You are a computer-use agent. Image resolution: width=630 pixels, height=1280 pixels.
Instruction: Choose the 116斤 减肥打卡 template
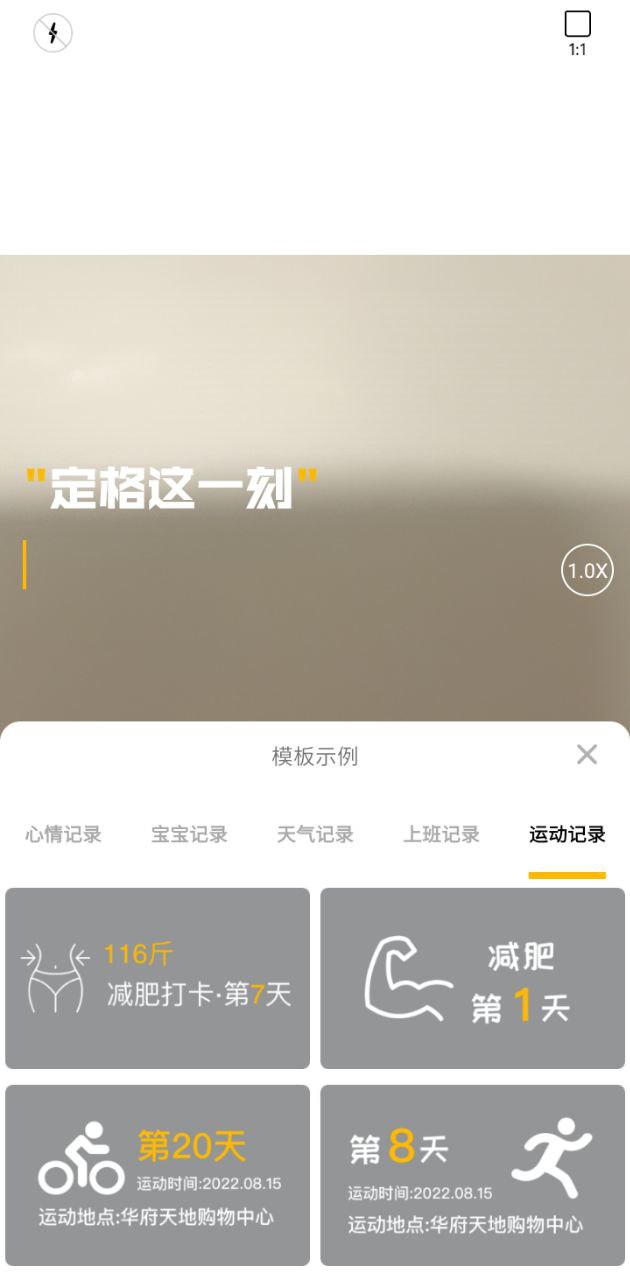[x=157, y=978]
